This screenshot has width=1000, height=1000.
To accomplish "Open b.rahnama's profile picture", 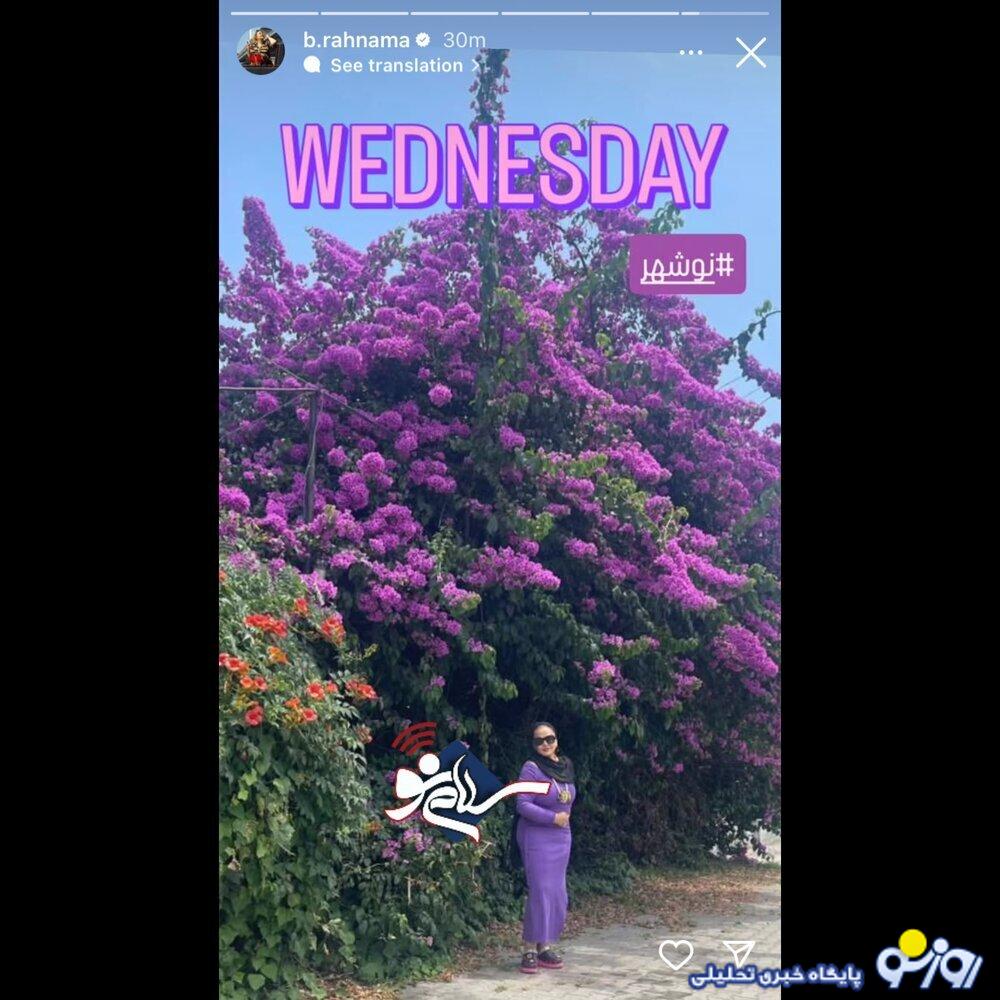I will [x=261, y=51].
